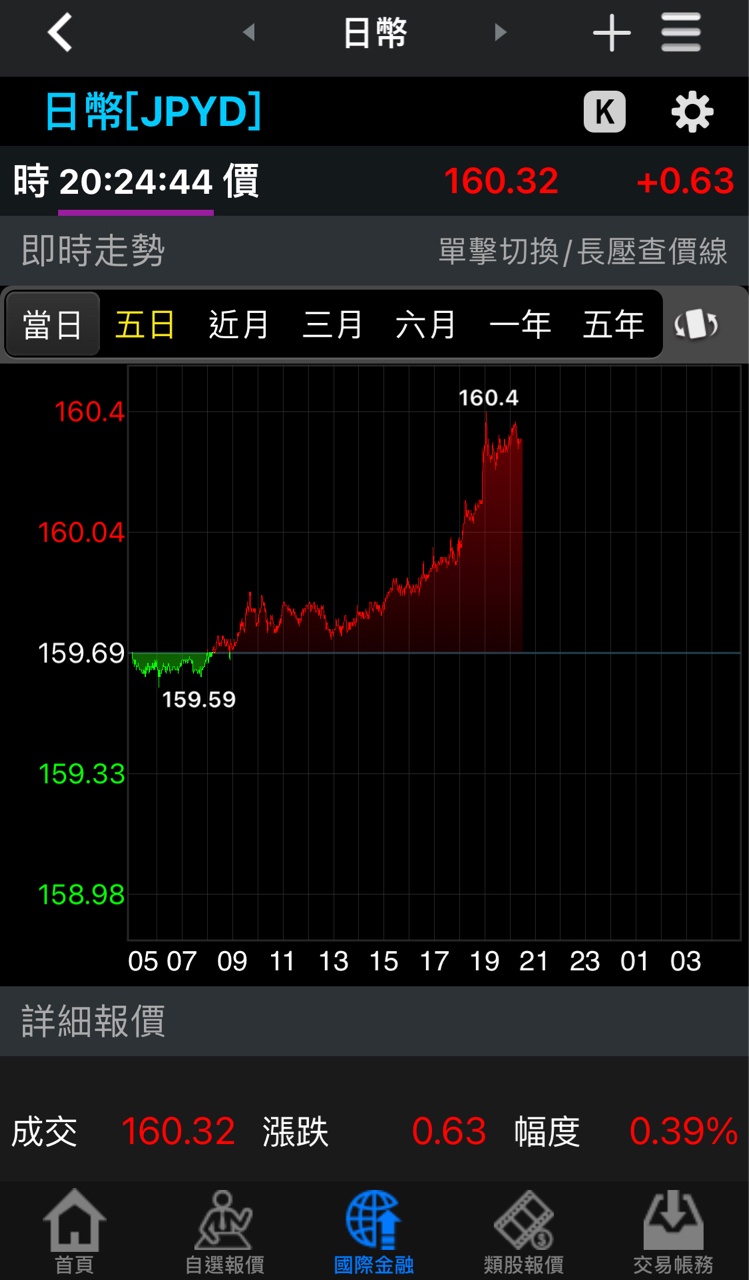Open the K-line chart view
Image resolution: width=749 pixels, height=1280 pixels.
(x=605, y=112)
